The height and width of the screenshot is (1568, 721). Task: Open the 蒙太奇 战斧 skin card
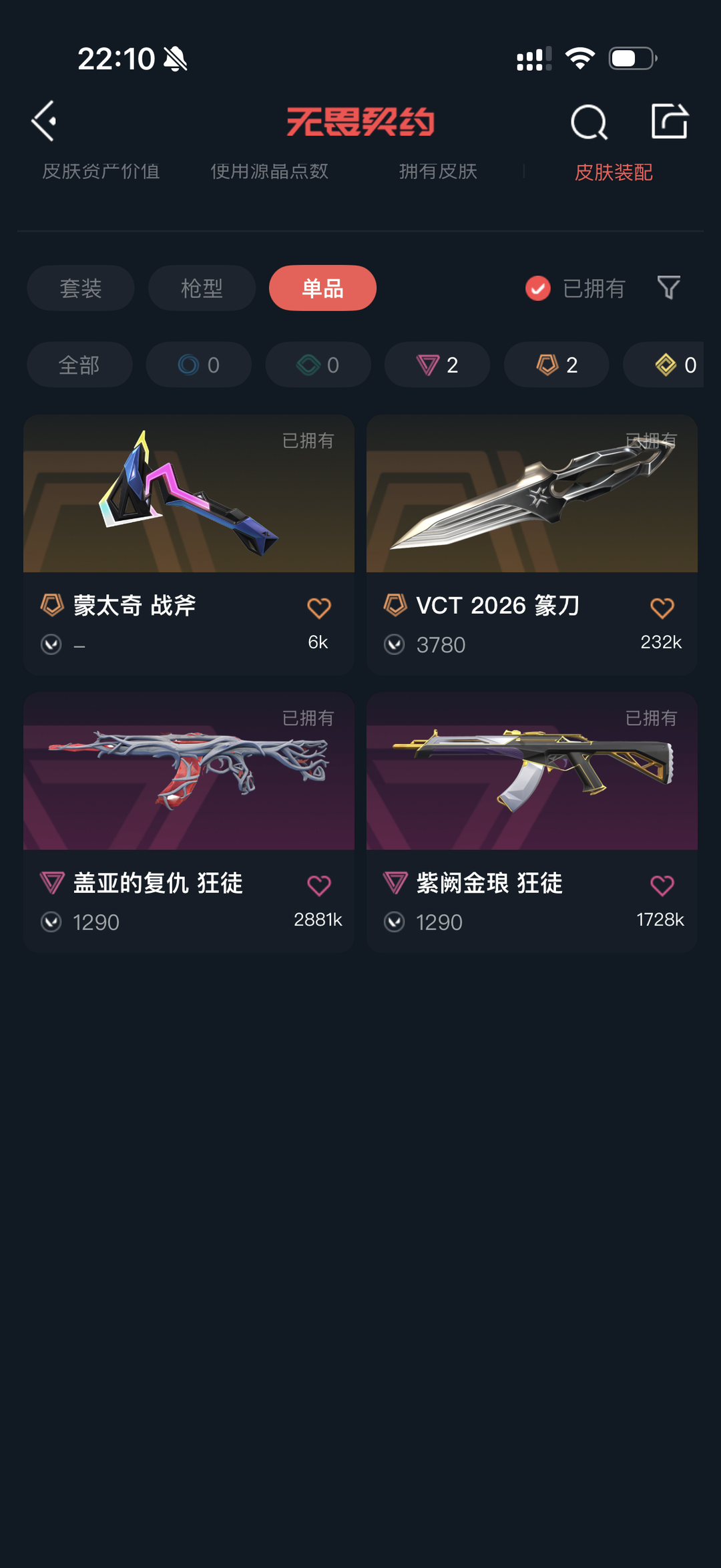tap(189, 545)
